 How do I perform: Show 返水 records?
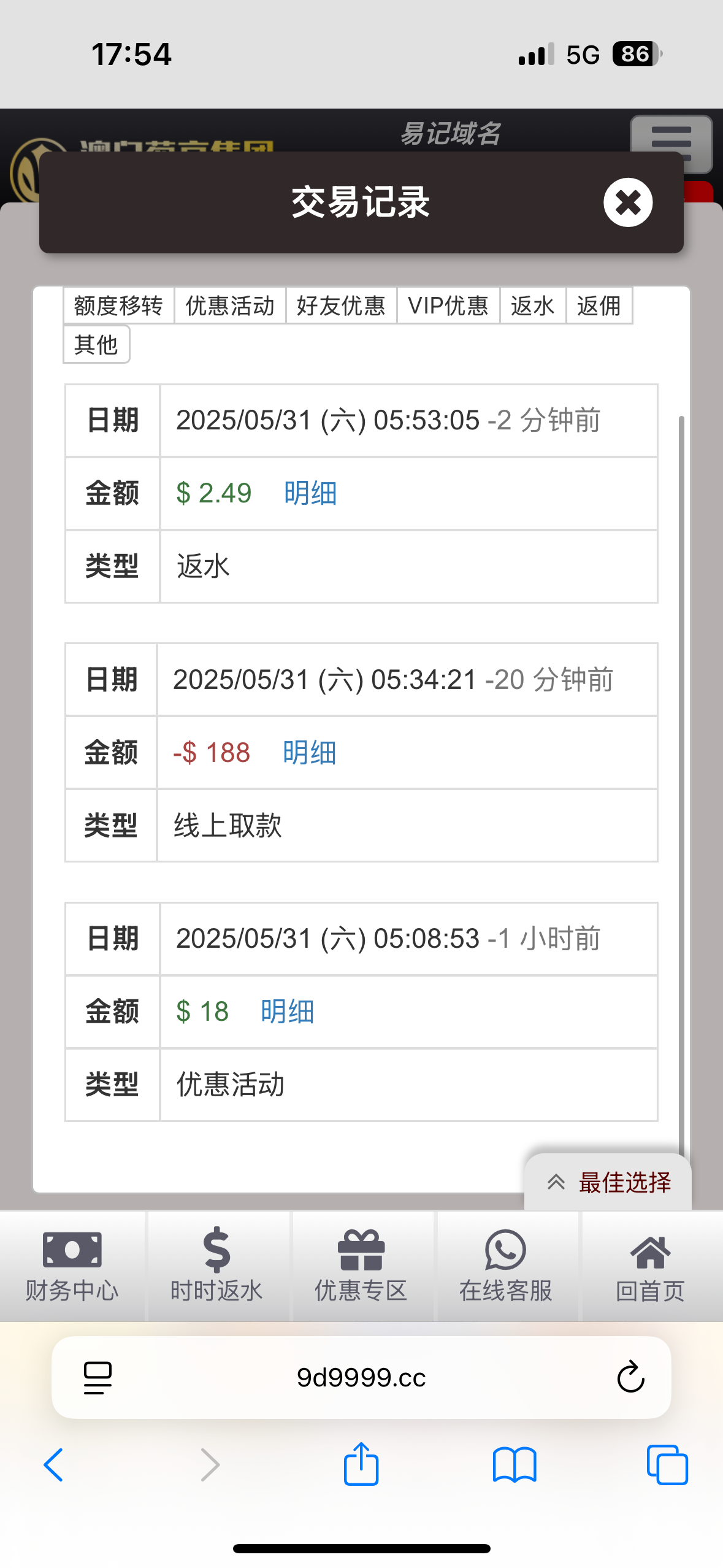click(533, 306)
